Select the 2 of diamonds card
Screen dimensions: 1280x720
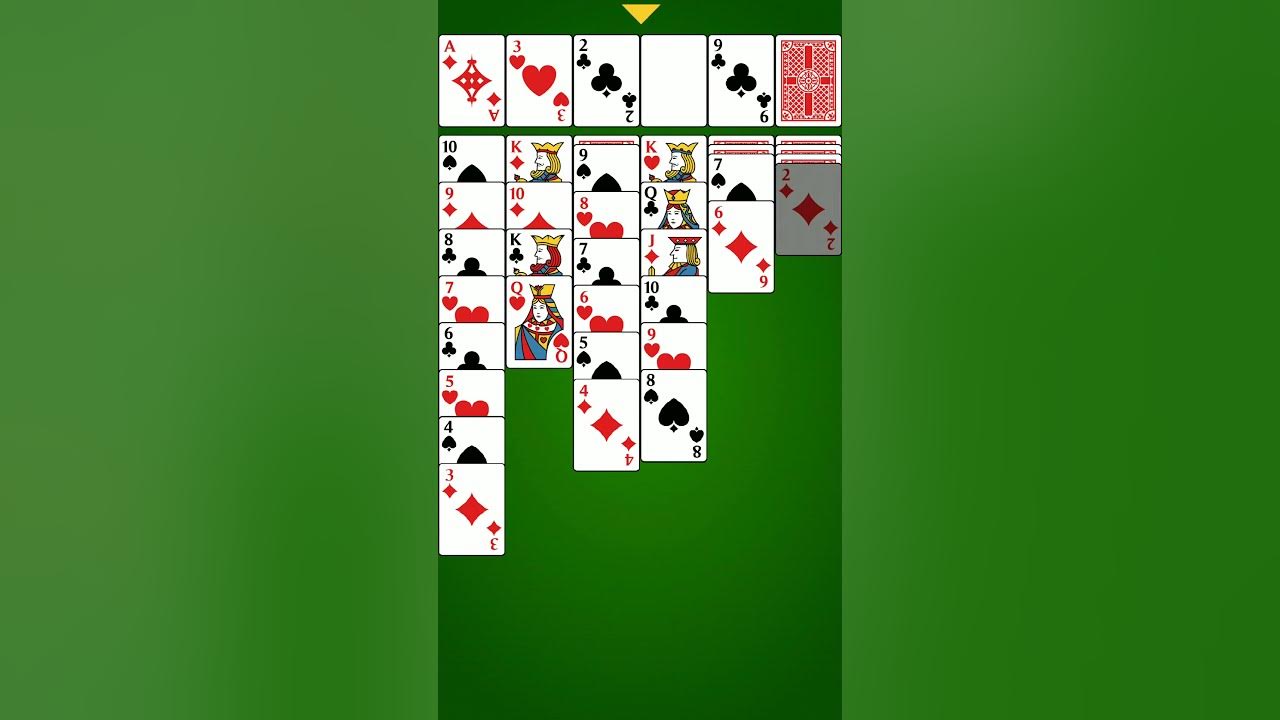click(808, 210)
